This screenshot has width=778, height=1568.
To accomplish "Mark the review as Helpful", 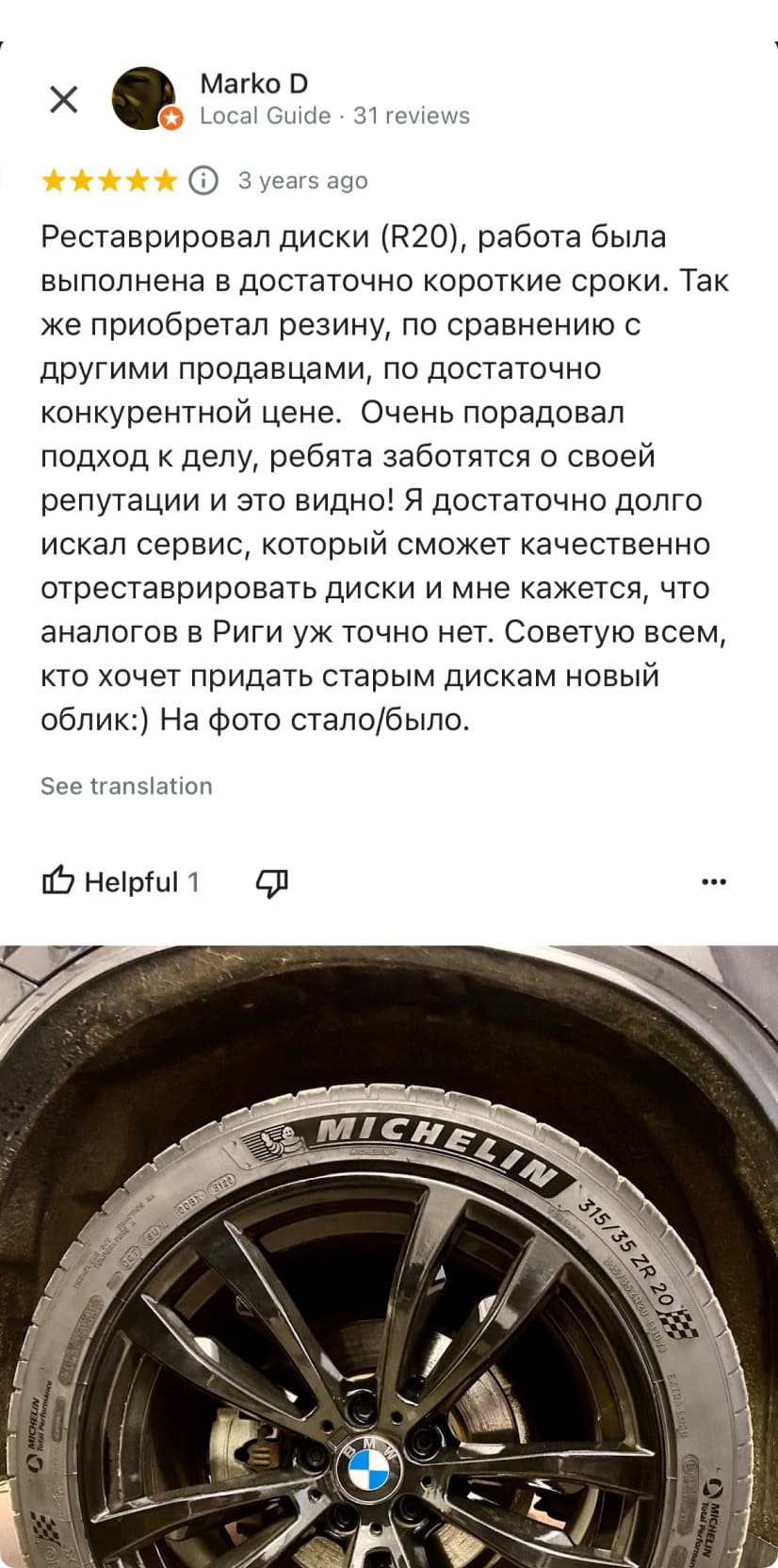I will tap(120, 882).
